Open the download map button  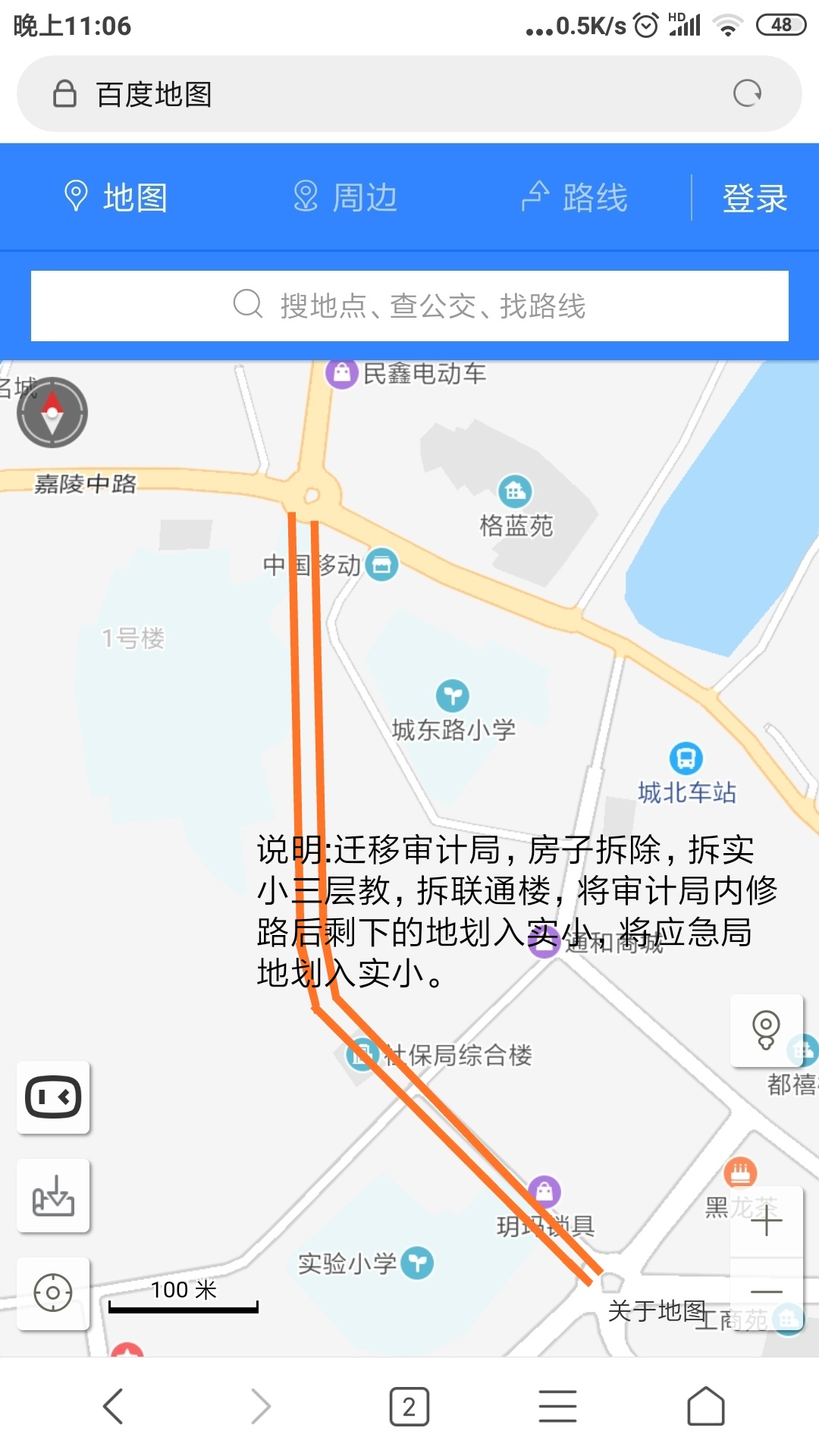53,1196
